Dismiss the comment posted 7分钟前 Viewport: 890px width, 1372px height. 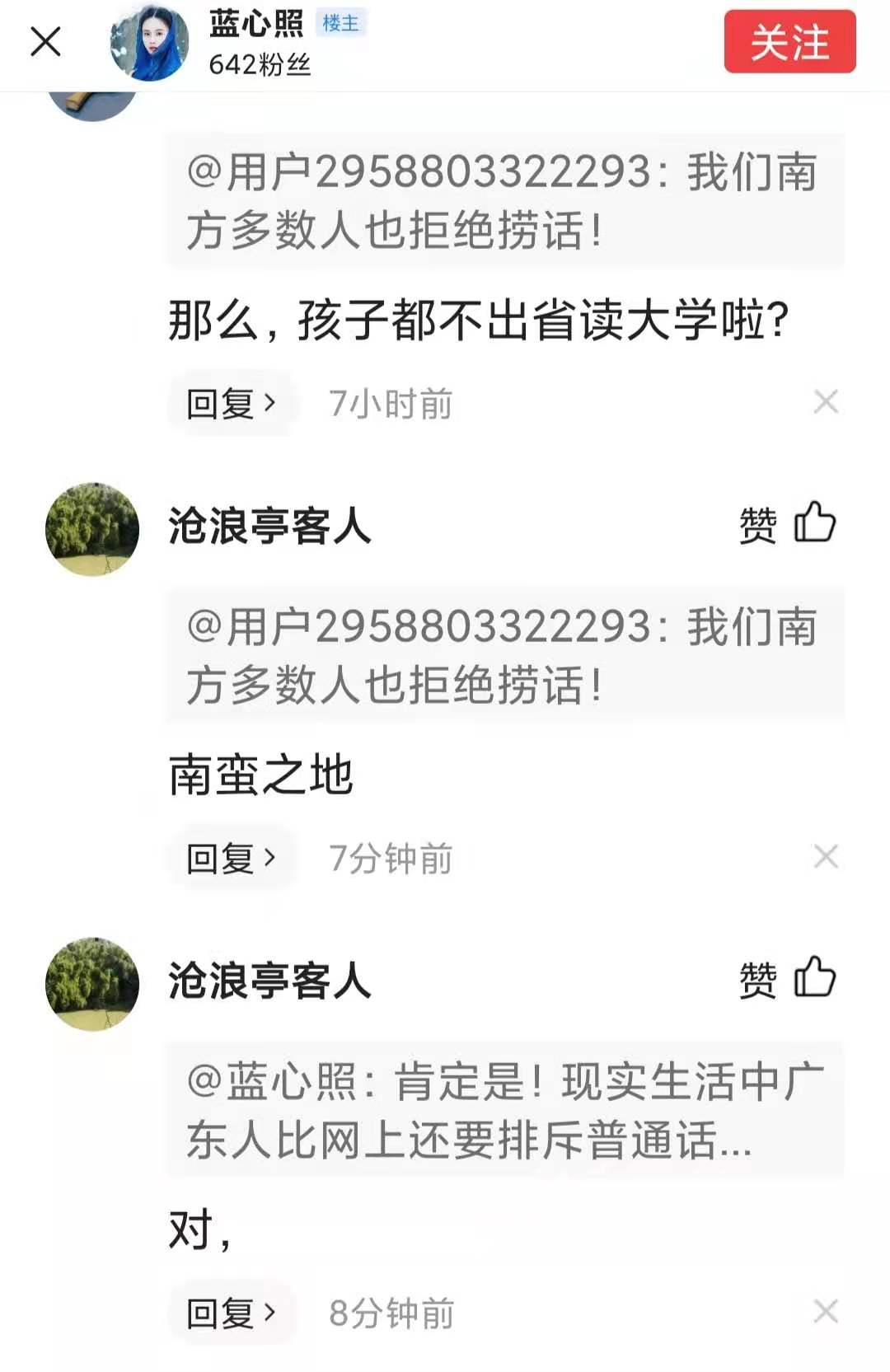point(826,857)
